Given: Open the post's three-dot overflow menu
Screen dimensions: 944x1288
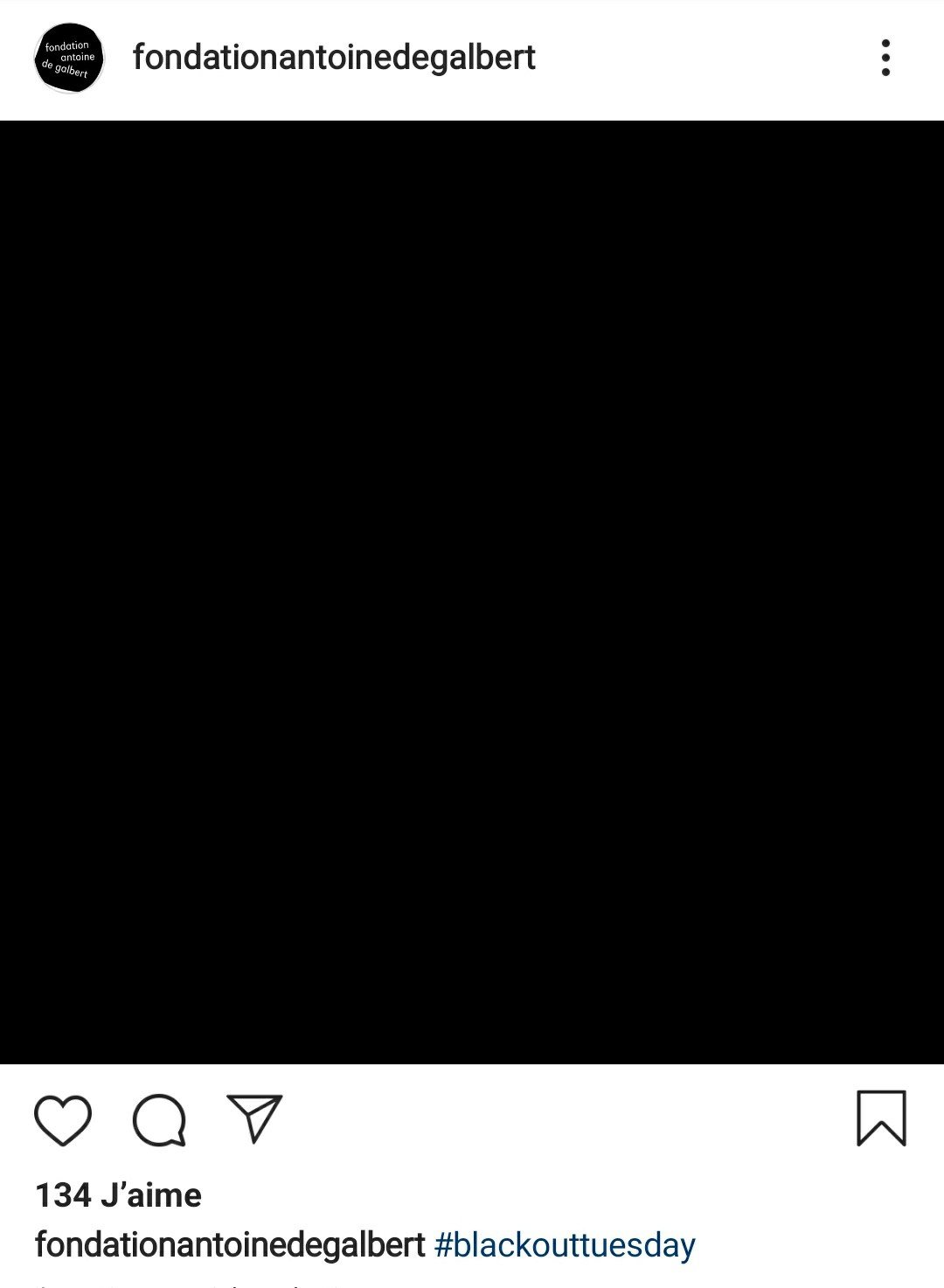Looking at the screenshot, I should point(885,58).
